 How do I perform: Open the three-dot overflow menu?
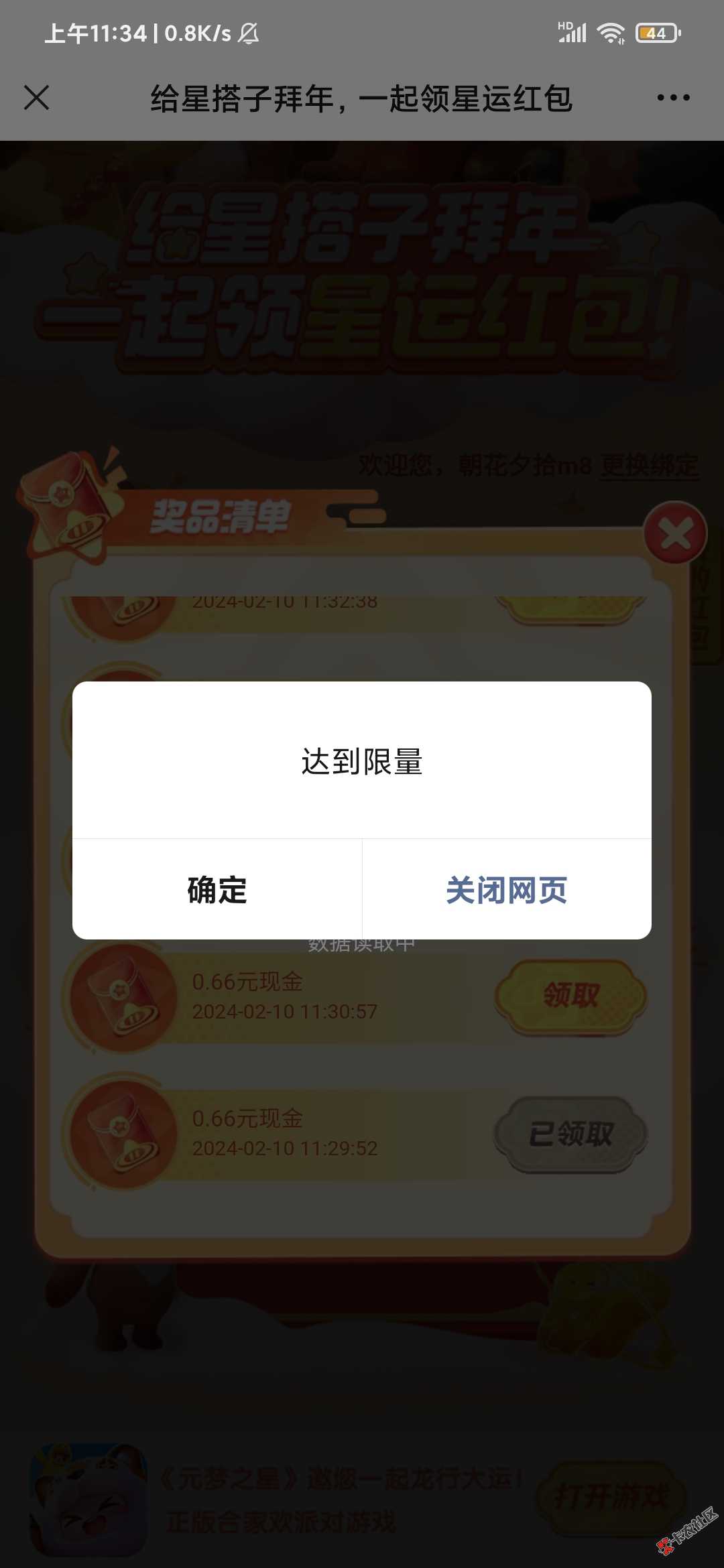[673, 98]
